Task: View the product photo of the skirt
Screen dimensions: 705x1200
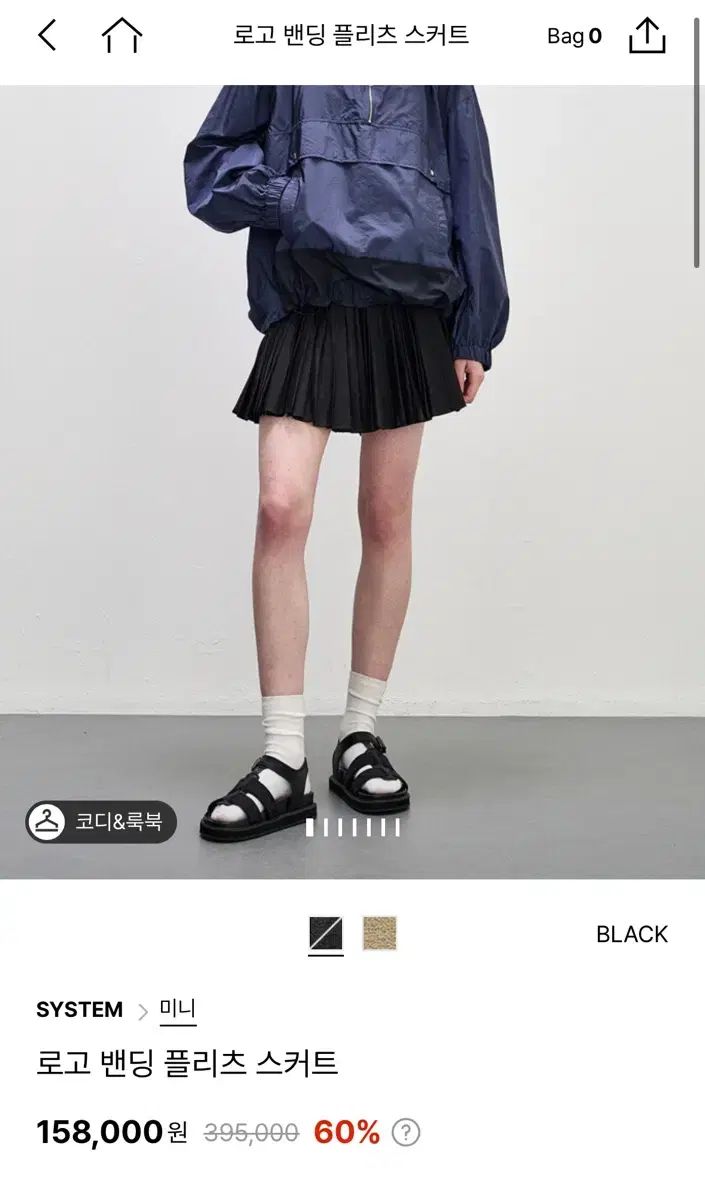Action: (352, 480)
